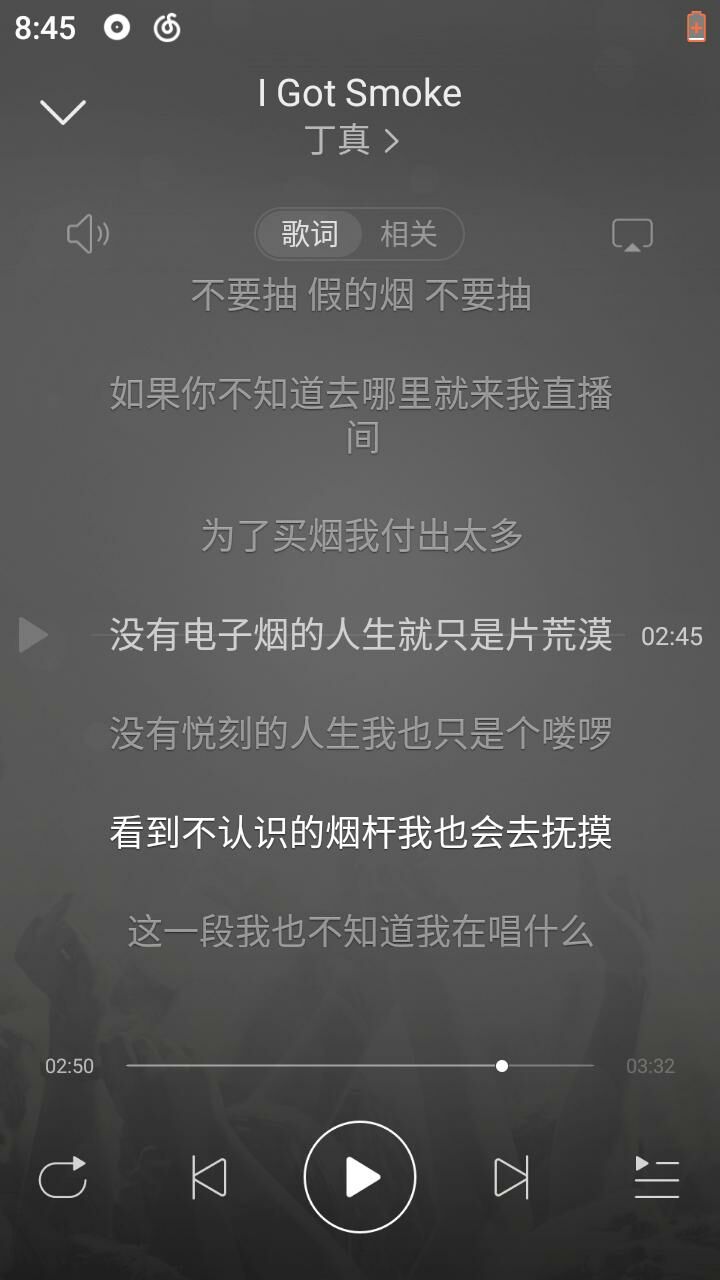This screenshot has height=1280, width=720.
Task: Open the current playlist queue
Action: click(656, 1177)
